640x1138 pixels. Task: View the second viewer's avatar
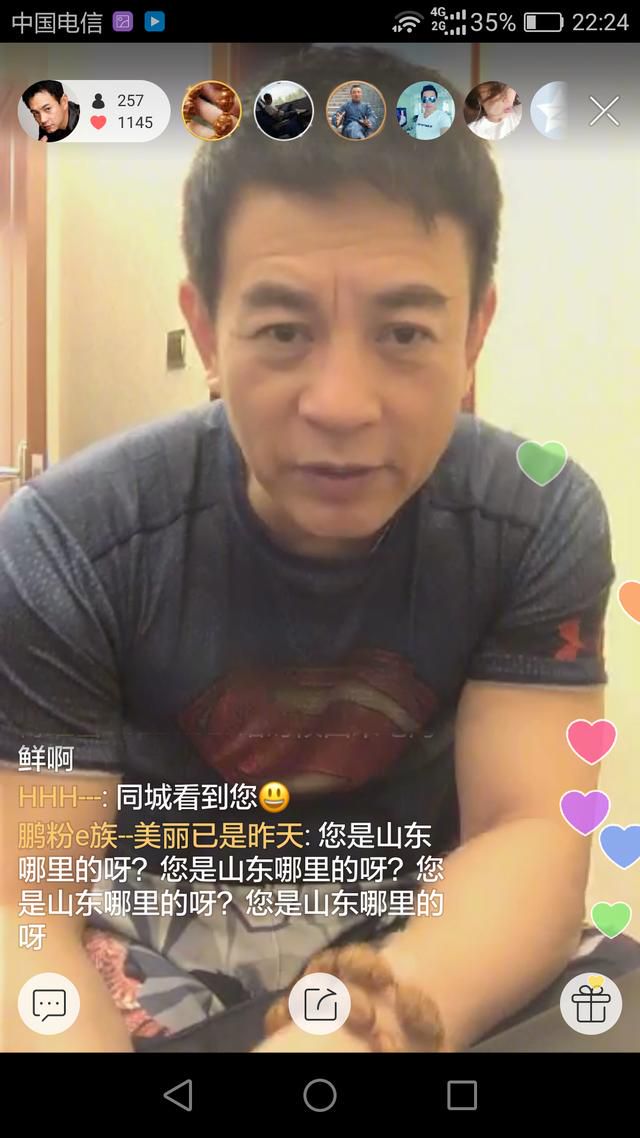coord(284,111)
